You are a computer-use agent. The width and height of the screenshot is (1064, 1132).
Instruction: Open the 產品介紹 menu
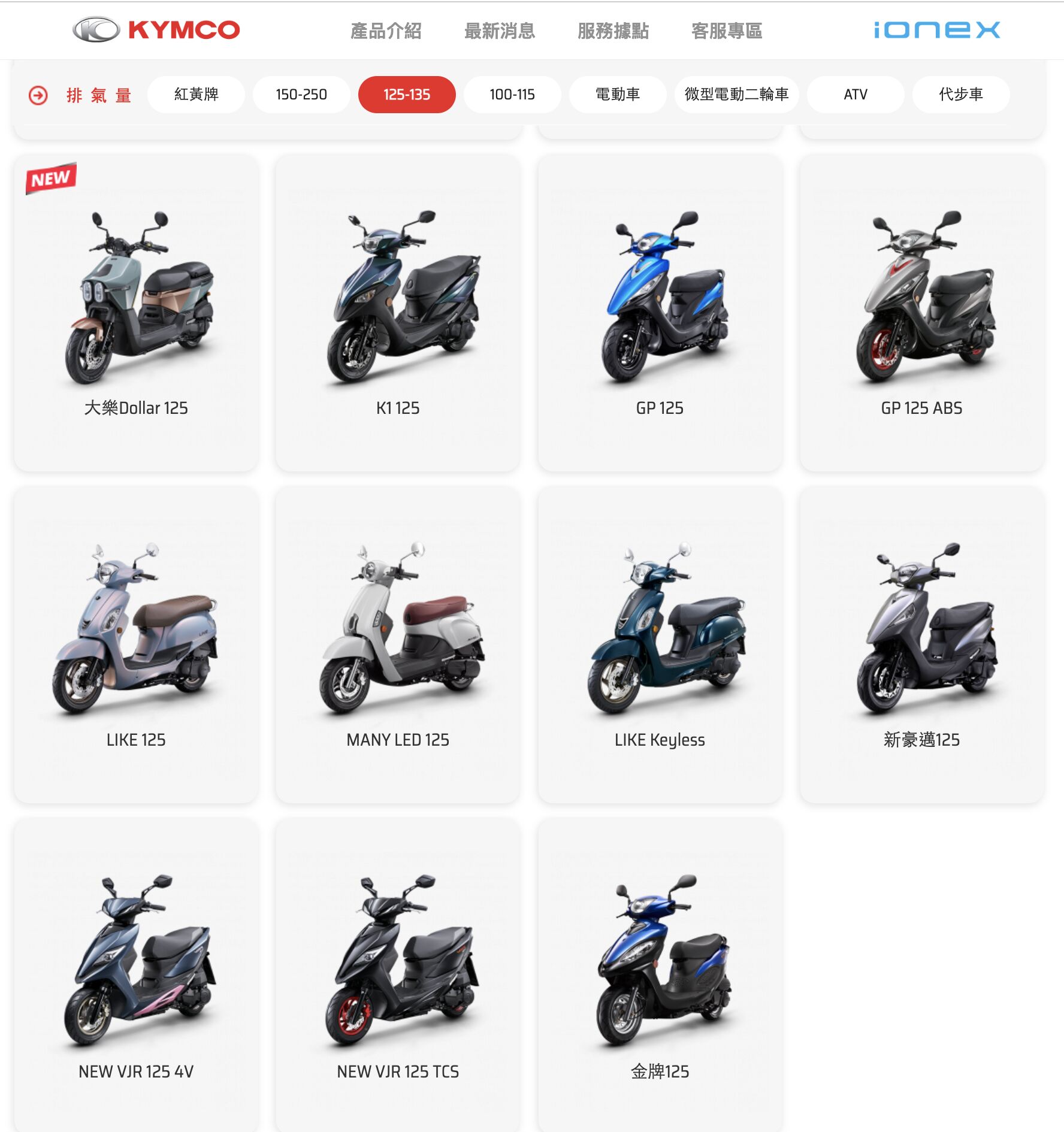click(386, 31)
